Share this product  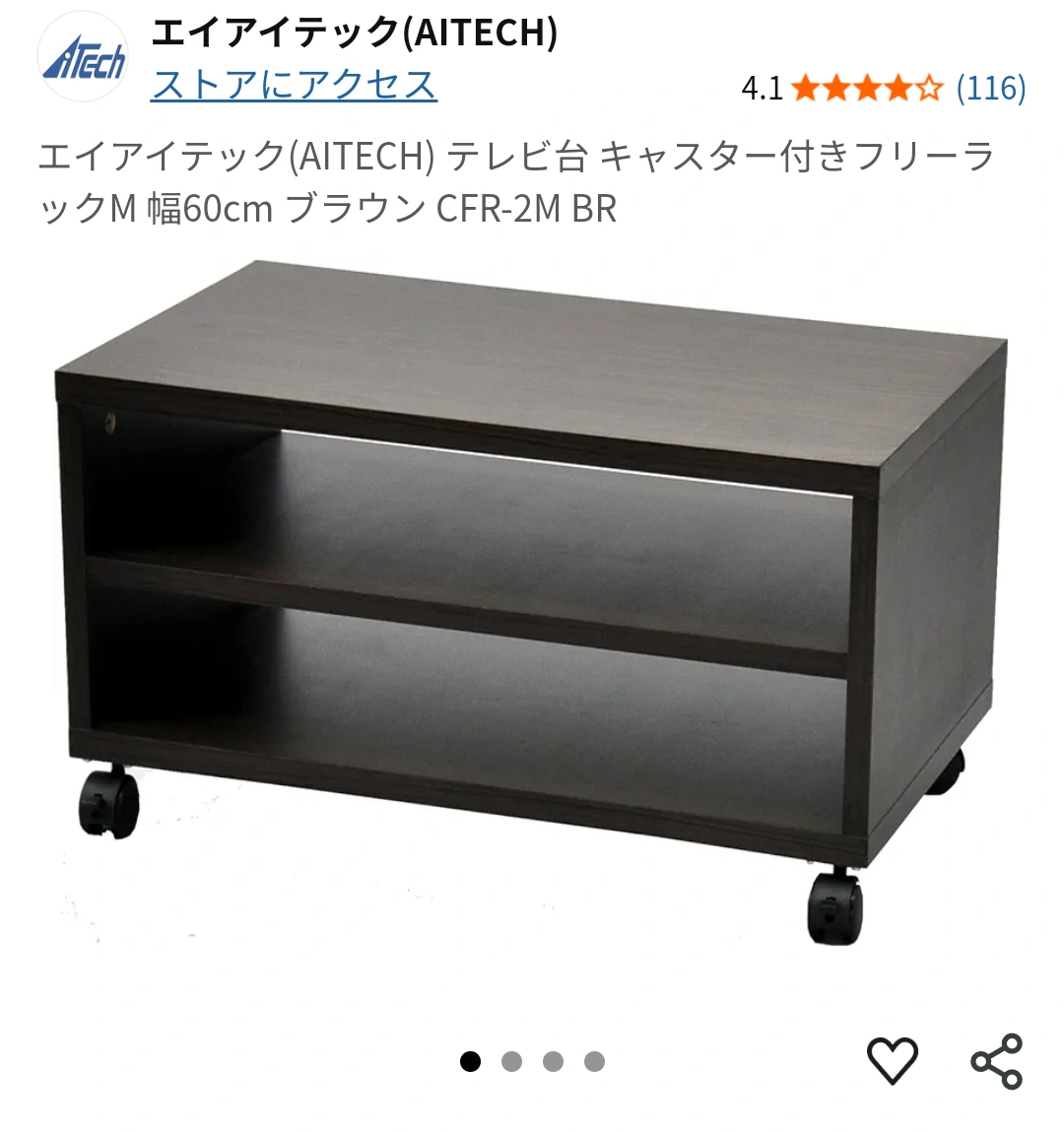pyautogui.click(x=996, y=1060)
